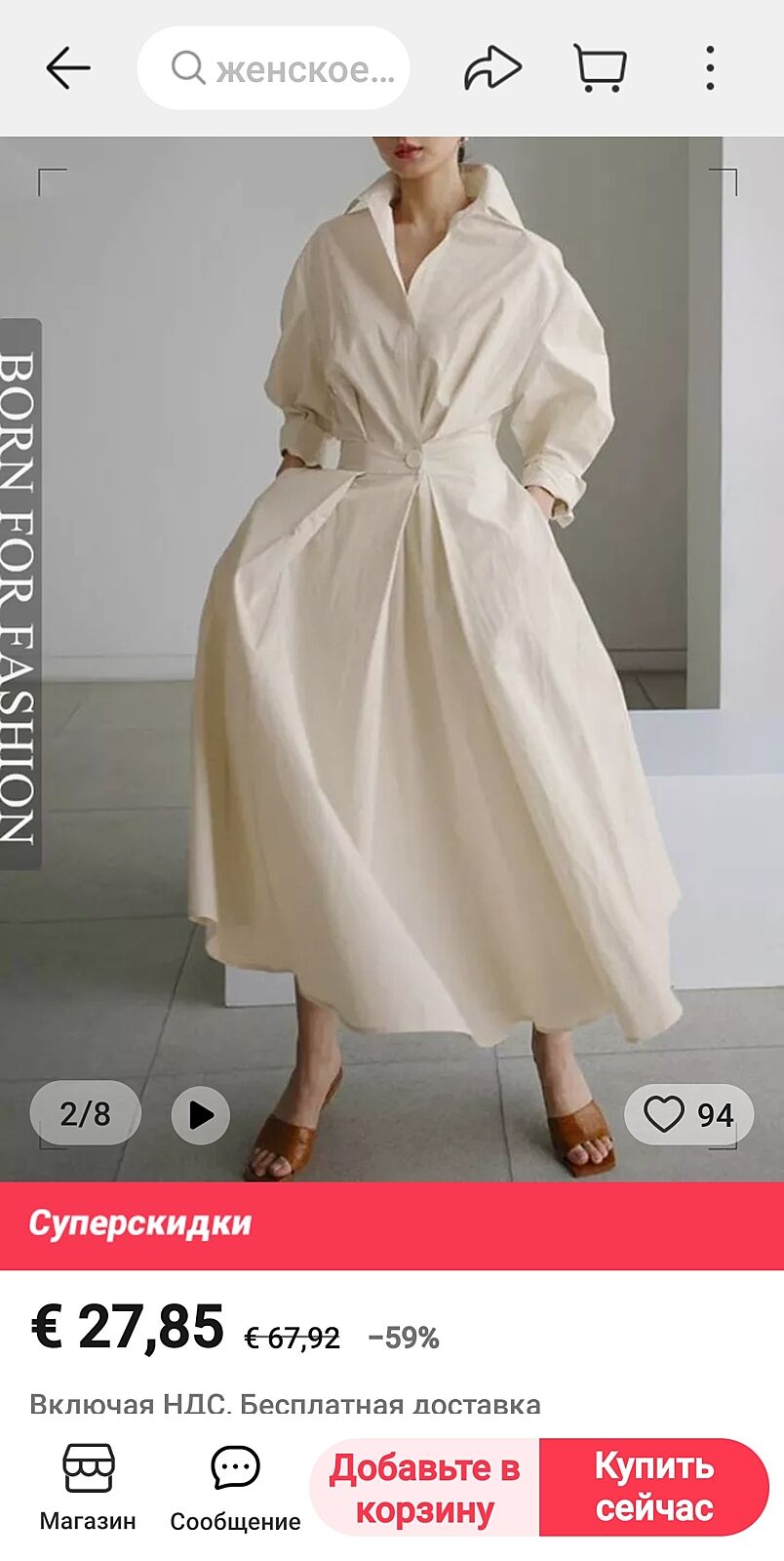Viewport: 784px width, 1561px height.
Task: Open the three-dot overflow menu
Action: coord(710,68)
